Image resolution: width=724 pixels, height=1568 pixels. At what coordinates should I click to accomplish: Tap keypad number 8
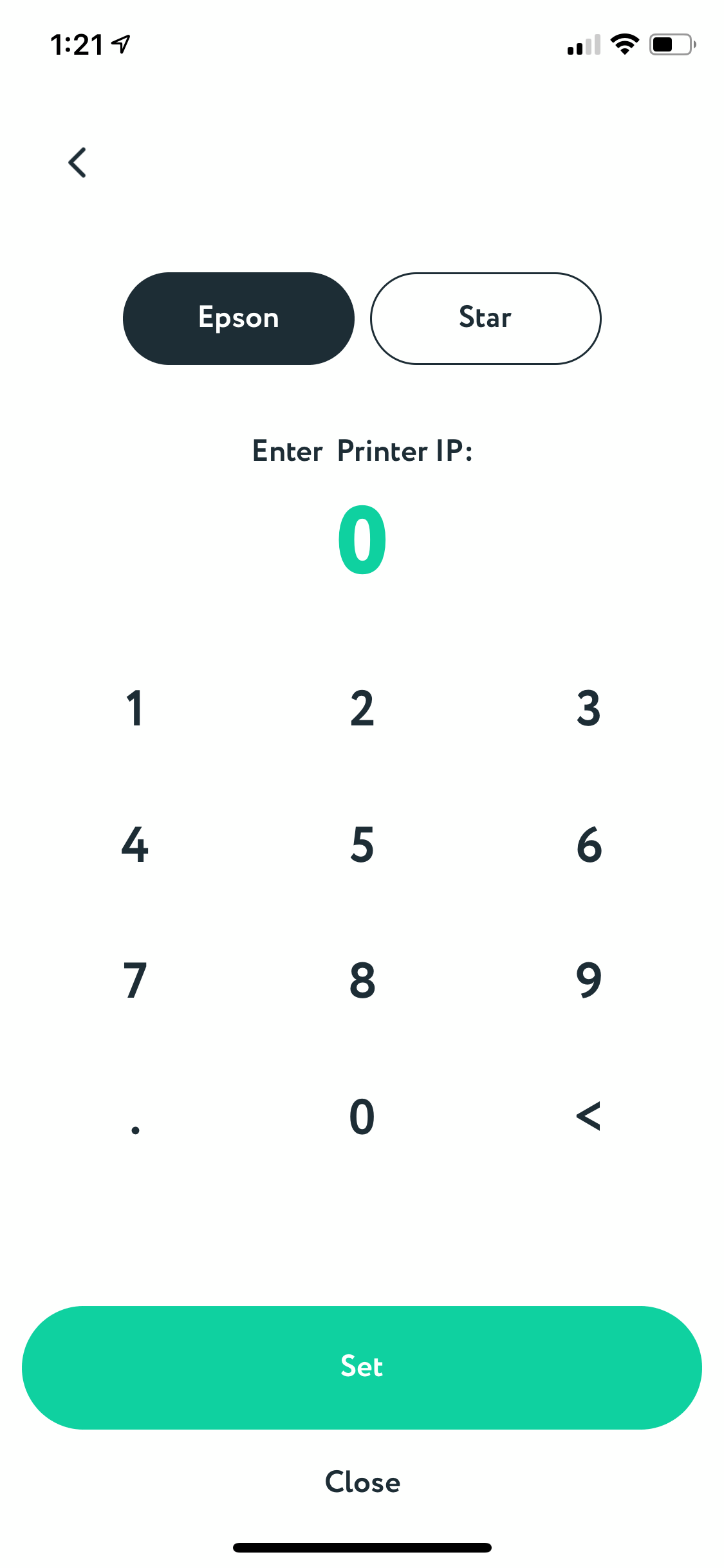click(362, 980)
